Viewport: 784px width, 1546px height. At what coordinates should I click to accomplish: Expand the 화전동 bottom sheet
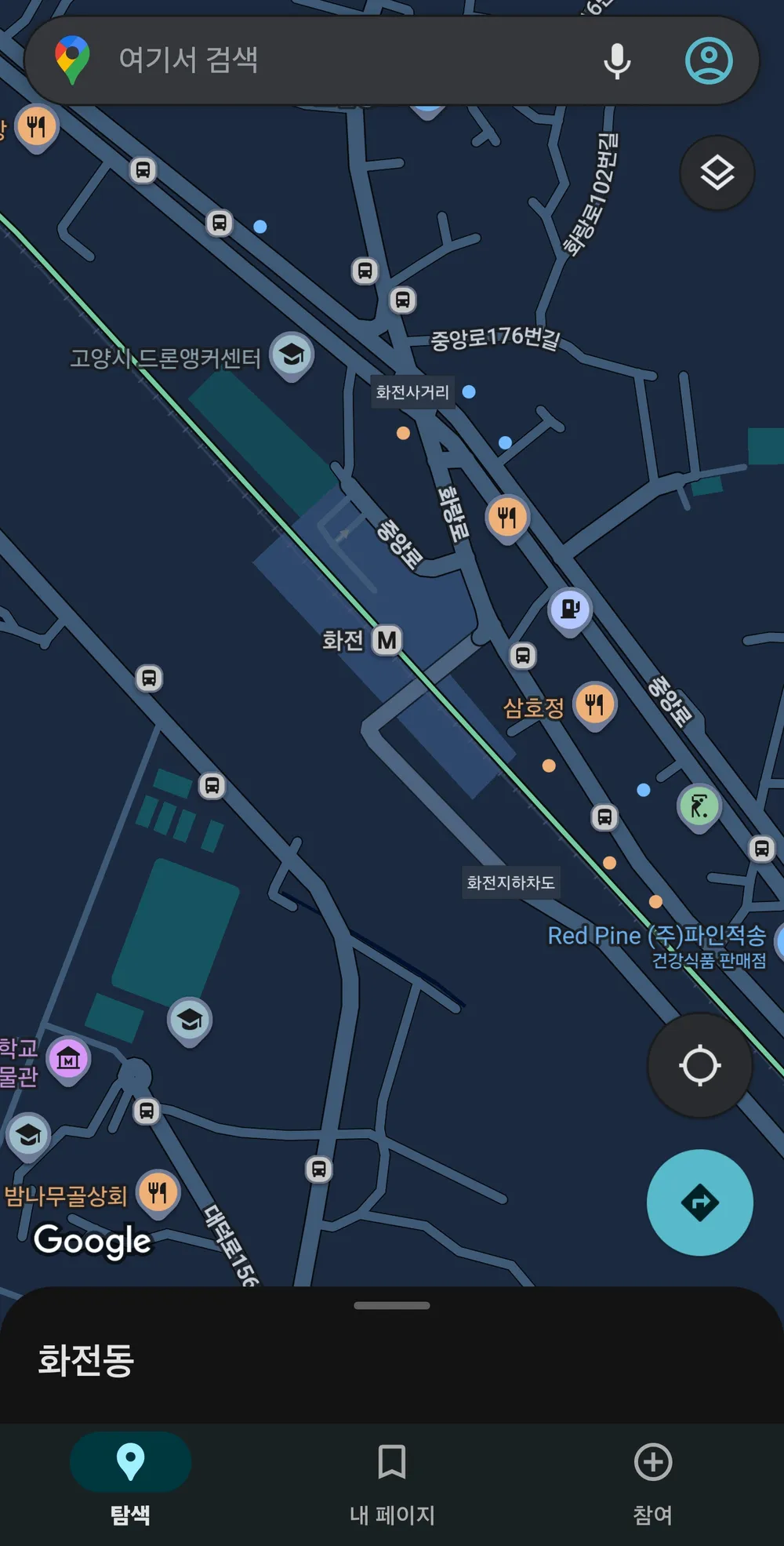(391, 1305)
